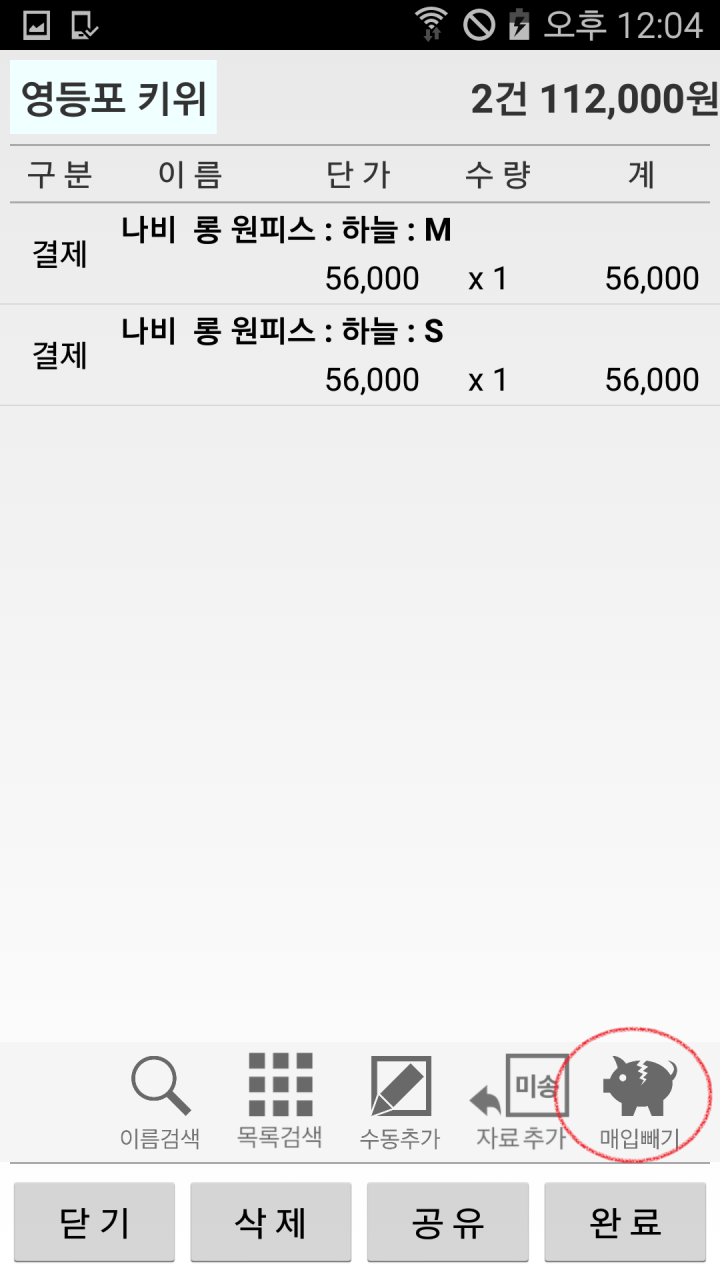The image size is (720, 1280).
Task: Open the 나비 롱 원피스 하늘 M row
Action: (360, 254)
